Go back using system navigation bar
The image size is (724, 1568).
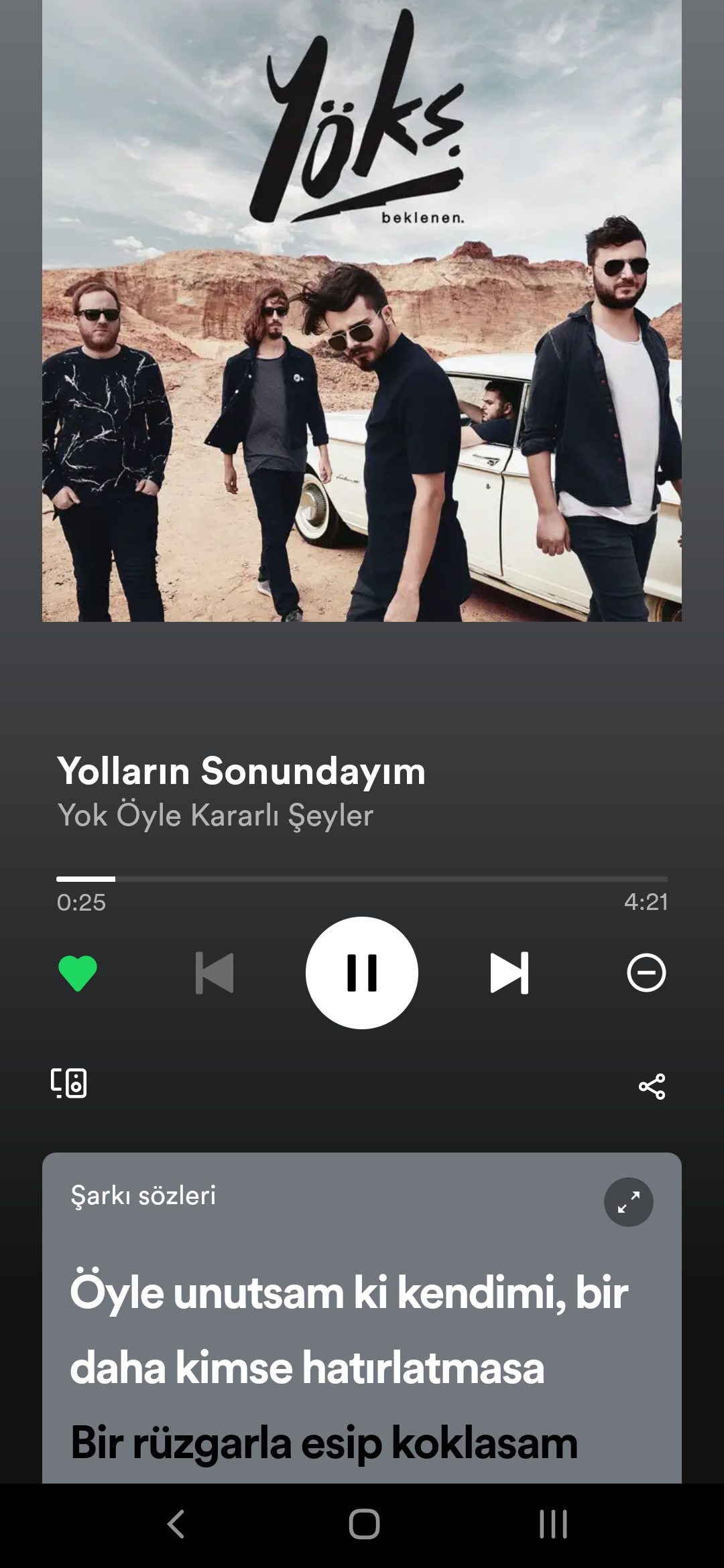176,1524
